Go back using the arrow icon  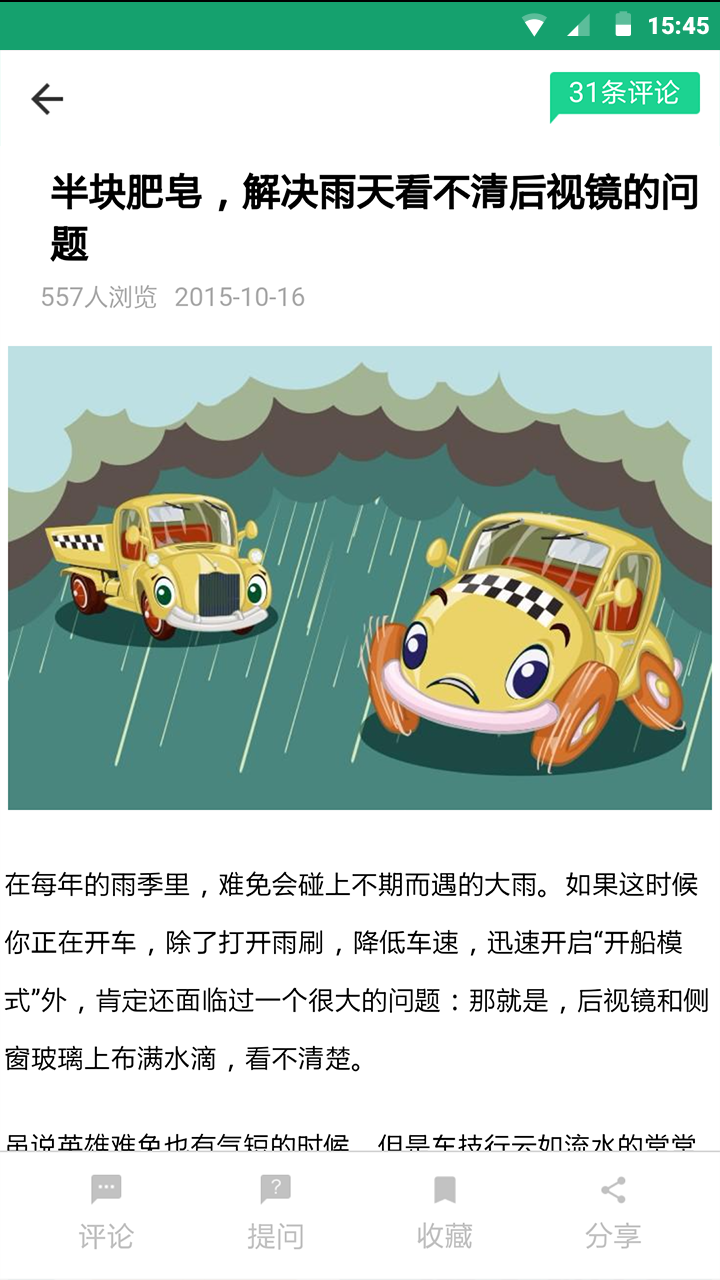(47, 98)
